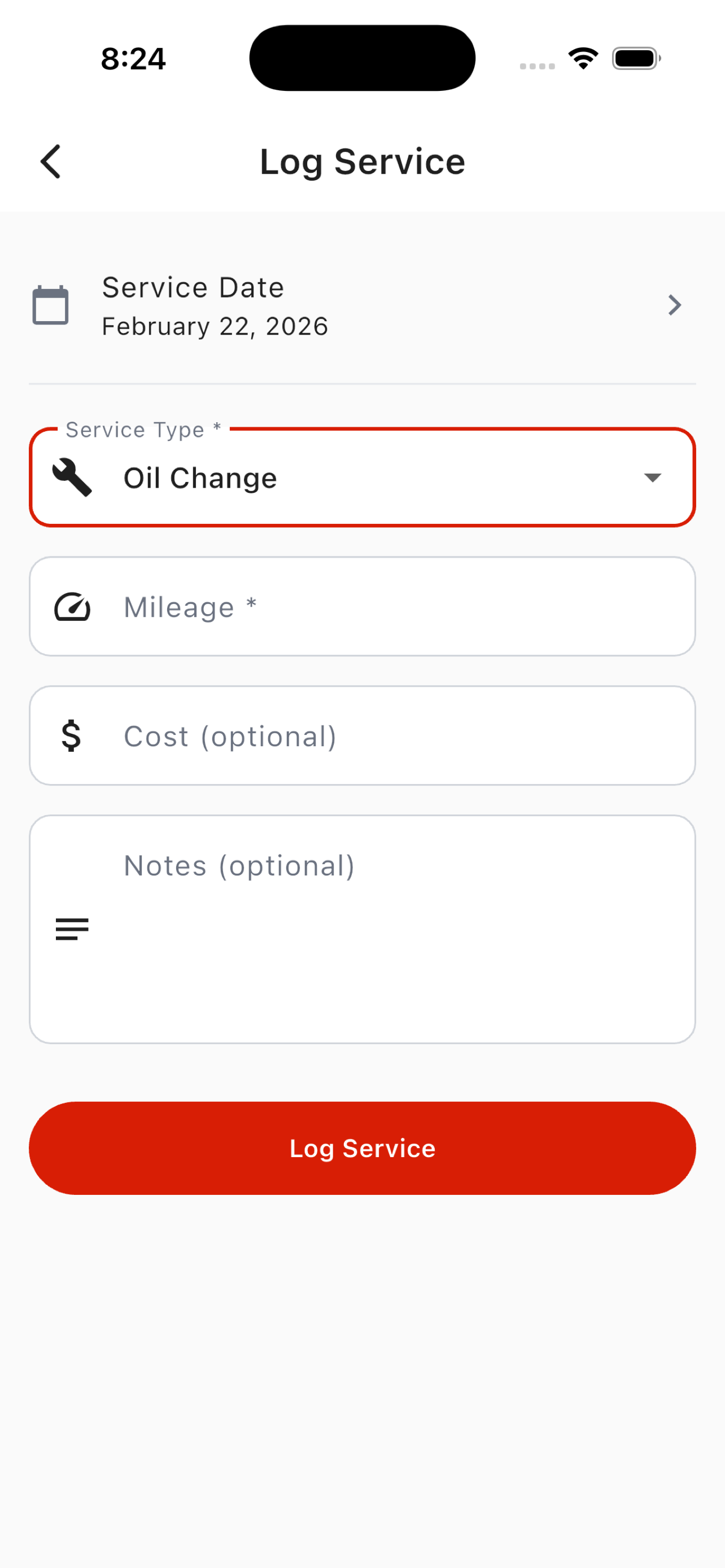
Task: Click the dollar sign icon in Cost field
Action: [x=71, y=735]
